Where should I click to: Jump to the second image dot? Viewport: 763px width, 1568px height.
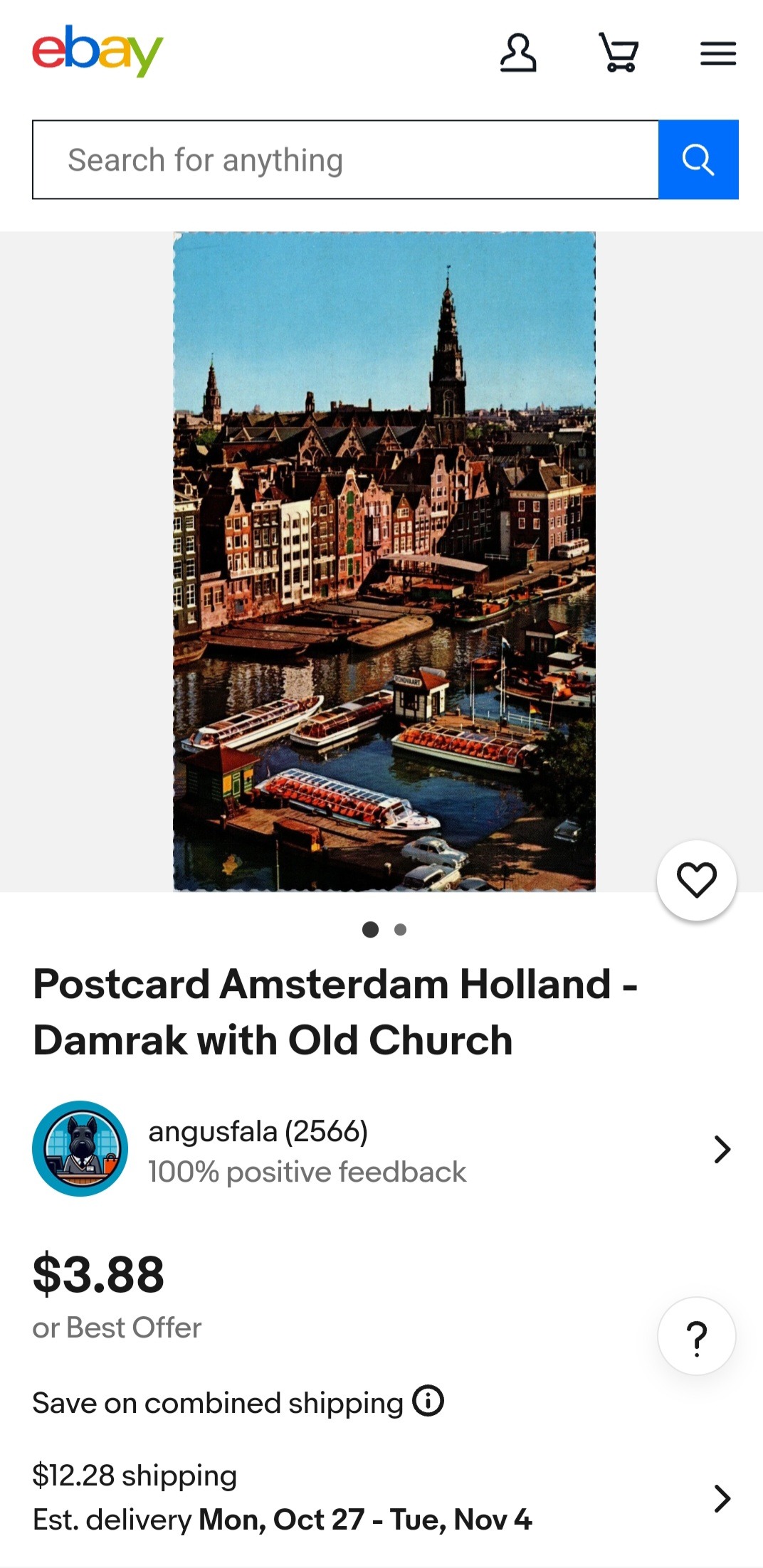pyautogui.click(x=401, y=930)
